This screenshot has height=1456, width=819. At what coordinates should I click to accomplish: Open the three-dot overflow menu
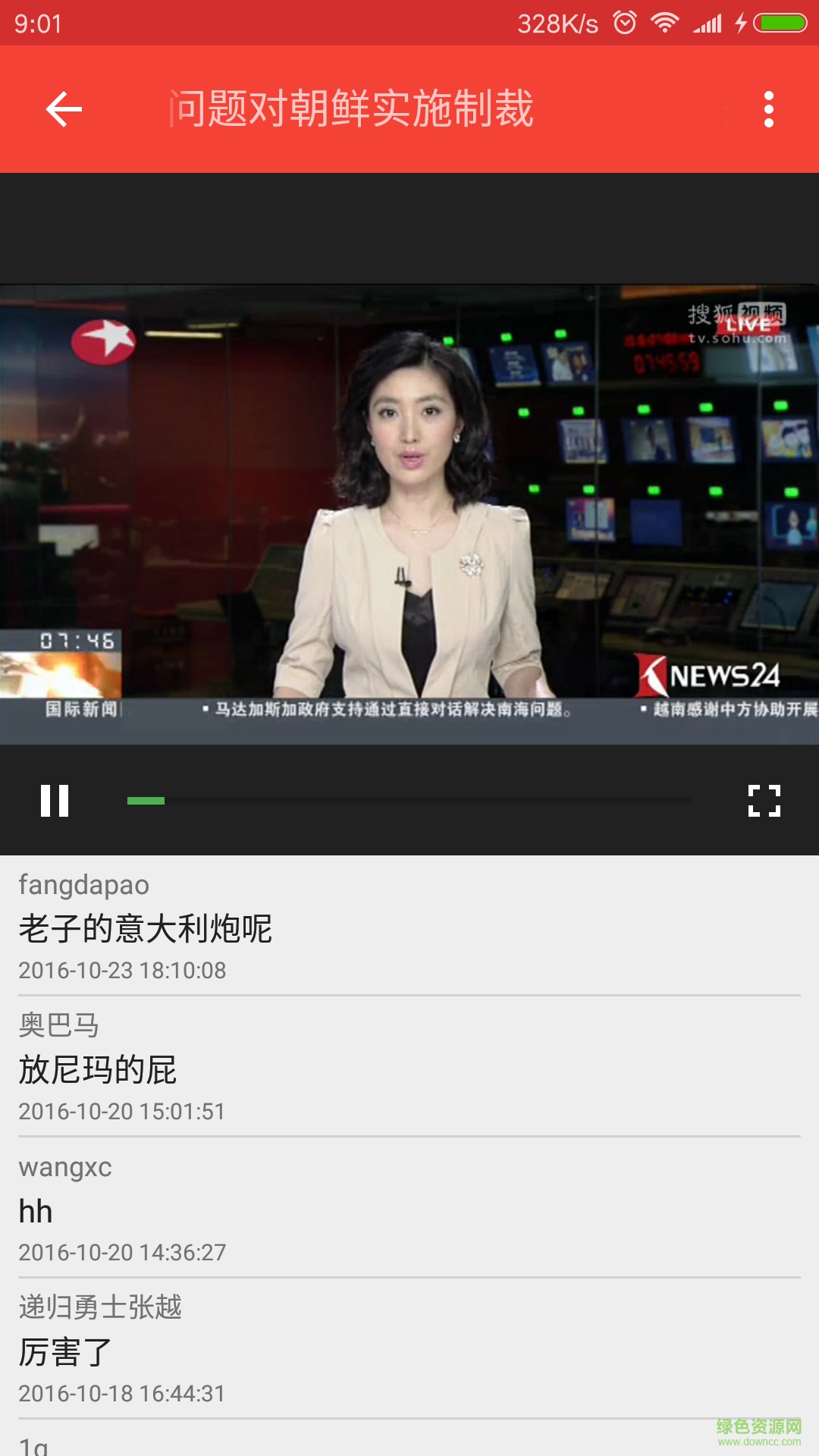(x=768, y=109)
